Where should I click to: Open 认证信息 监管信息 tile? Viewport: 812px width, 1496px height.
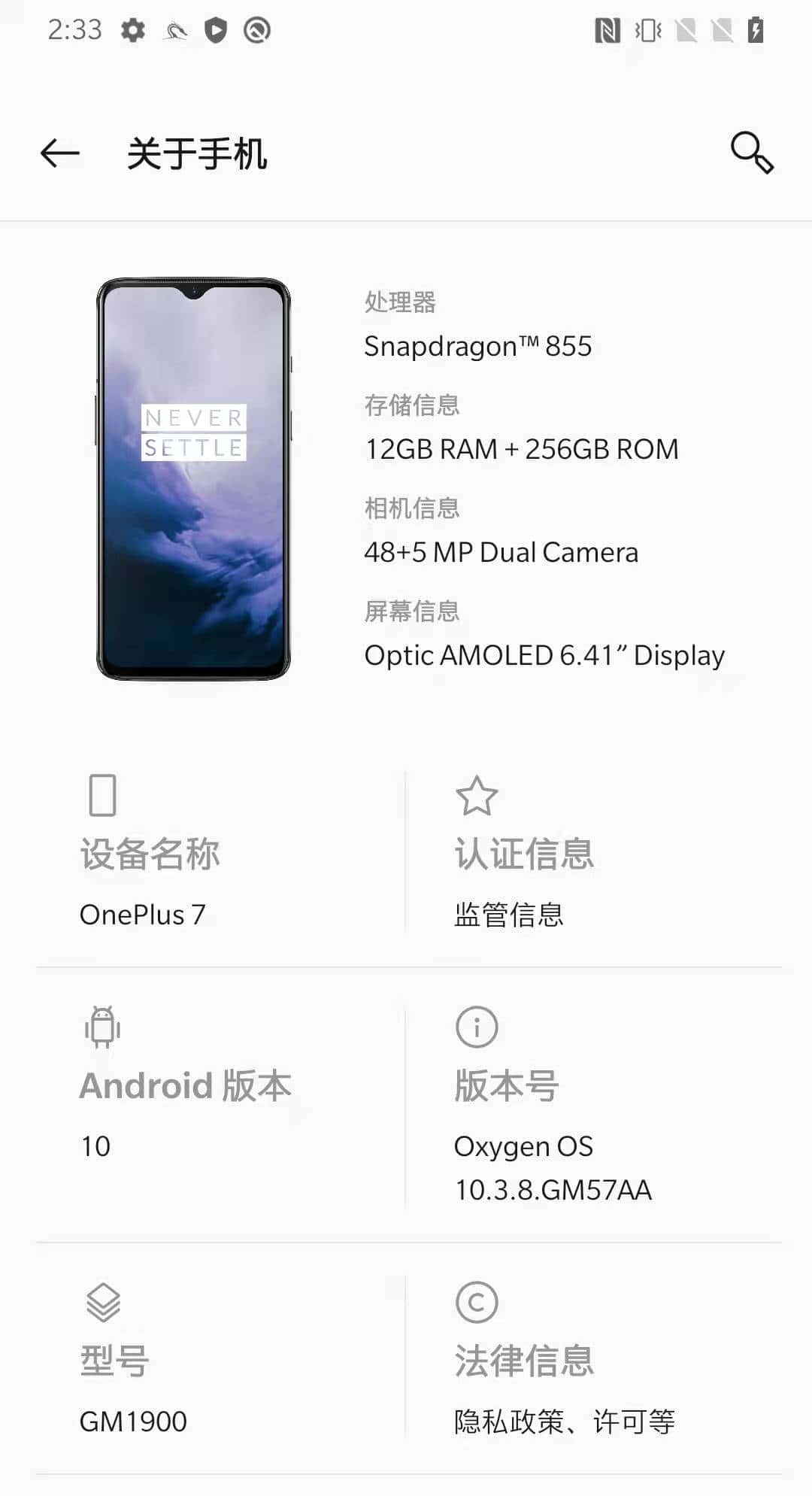click(594, 854)
